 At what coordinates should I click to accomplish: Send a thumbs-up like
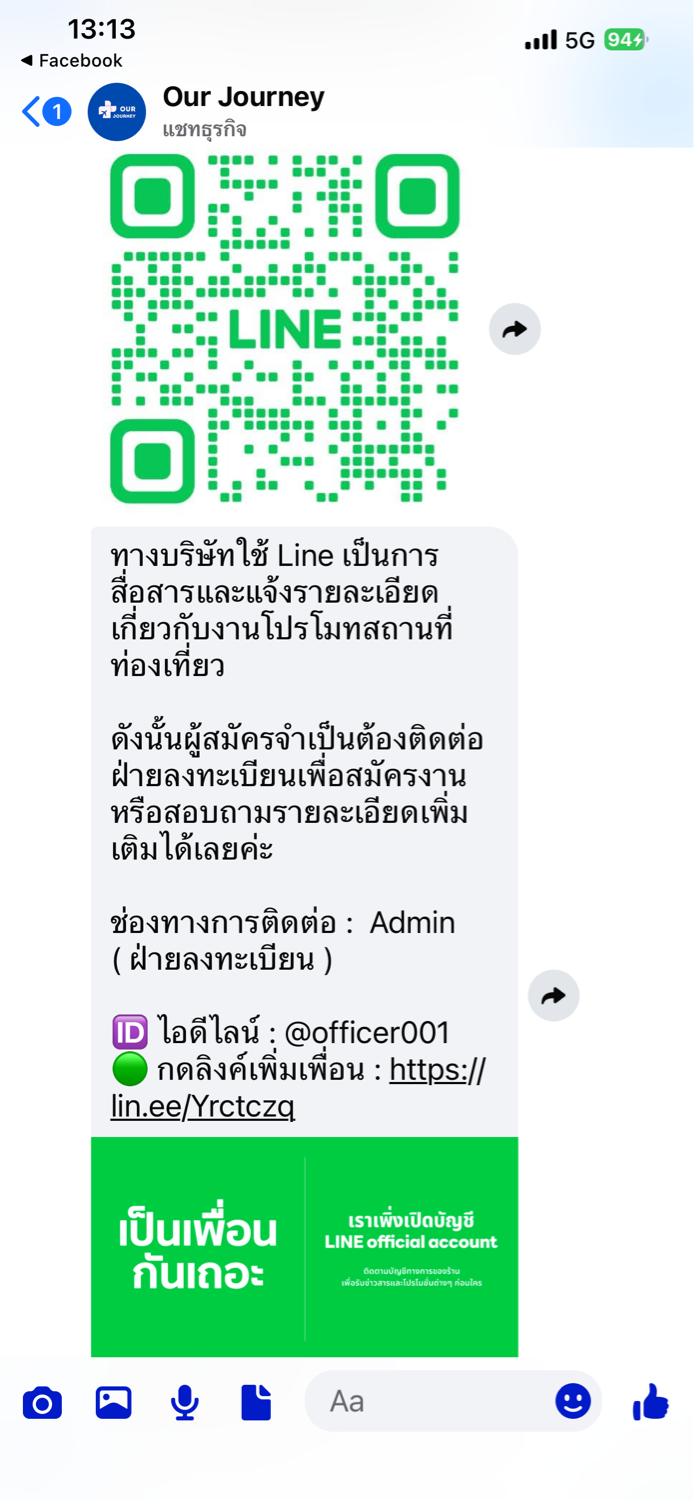point(651,1401)
